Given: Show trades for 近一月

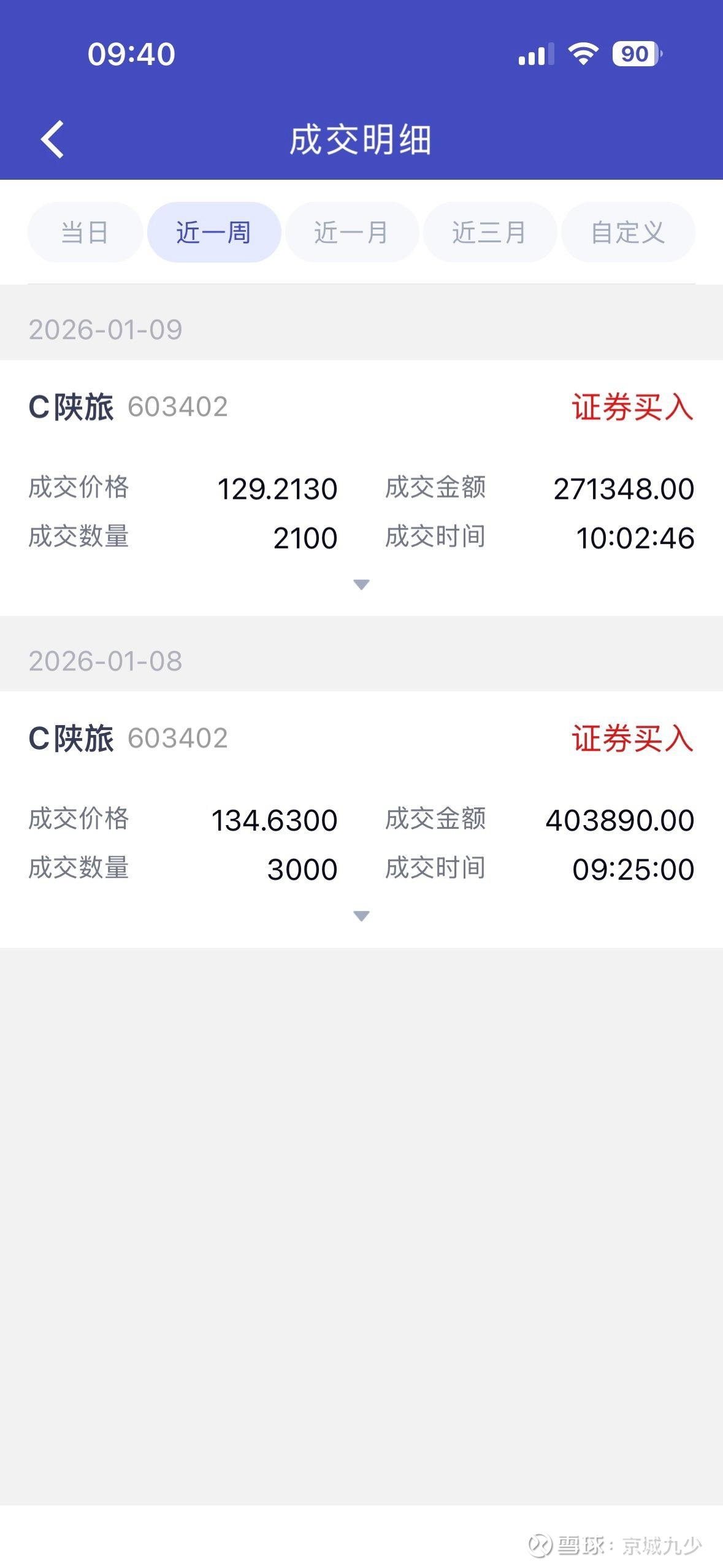Looking at the screenshot, I should pyautogui.click(x=351, y=233).
